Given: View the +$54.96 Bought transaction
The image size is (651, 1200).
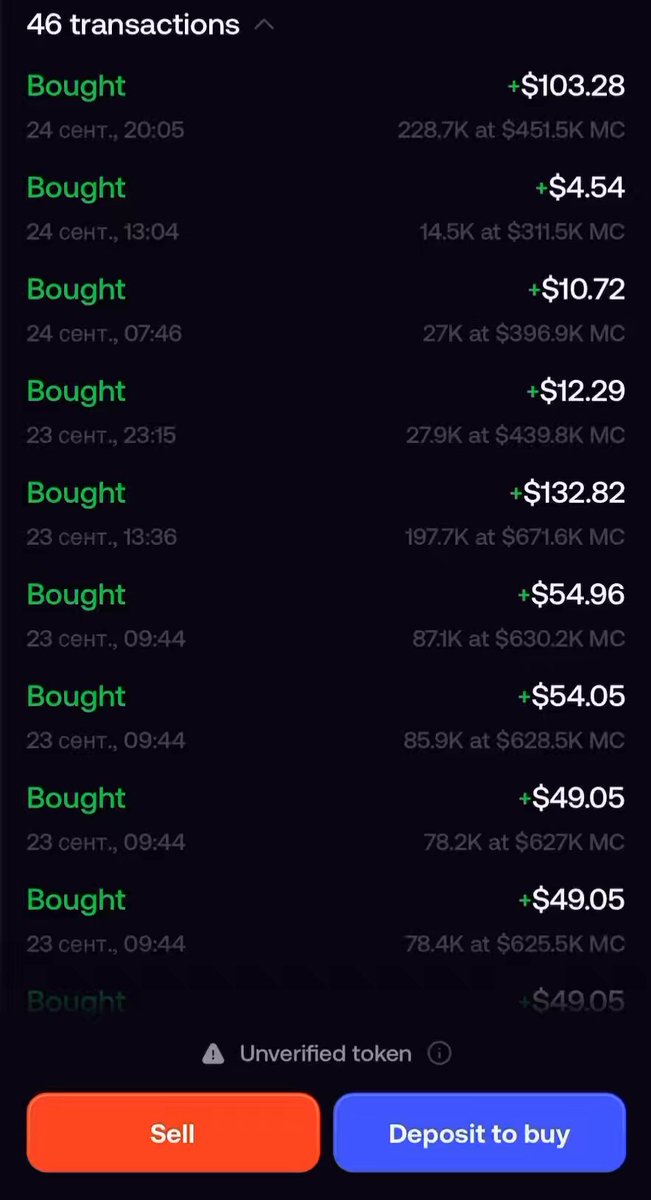Looking at the screenshot, I should click(x=326, y=615).
